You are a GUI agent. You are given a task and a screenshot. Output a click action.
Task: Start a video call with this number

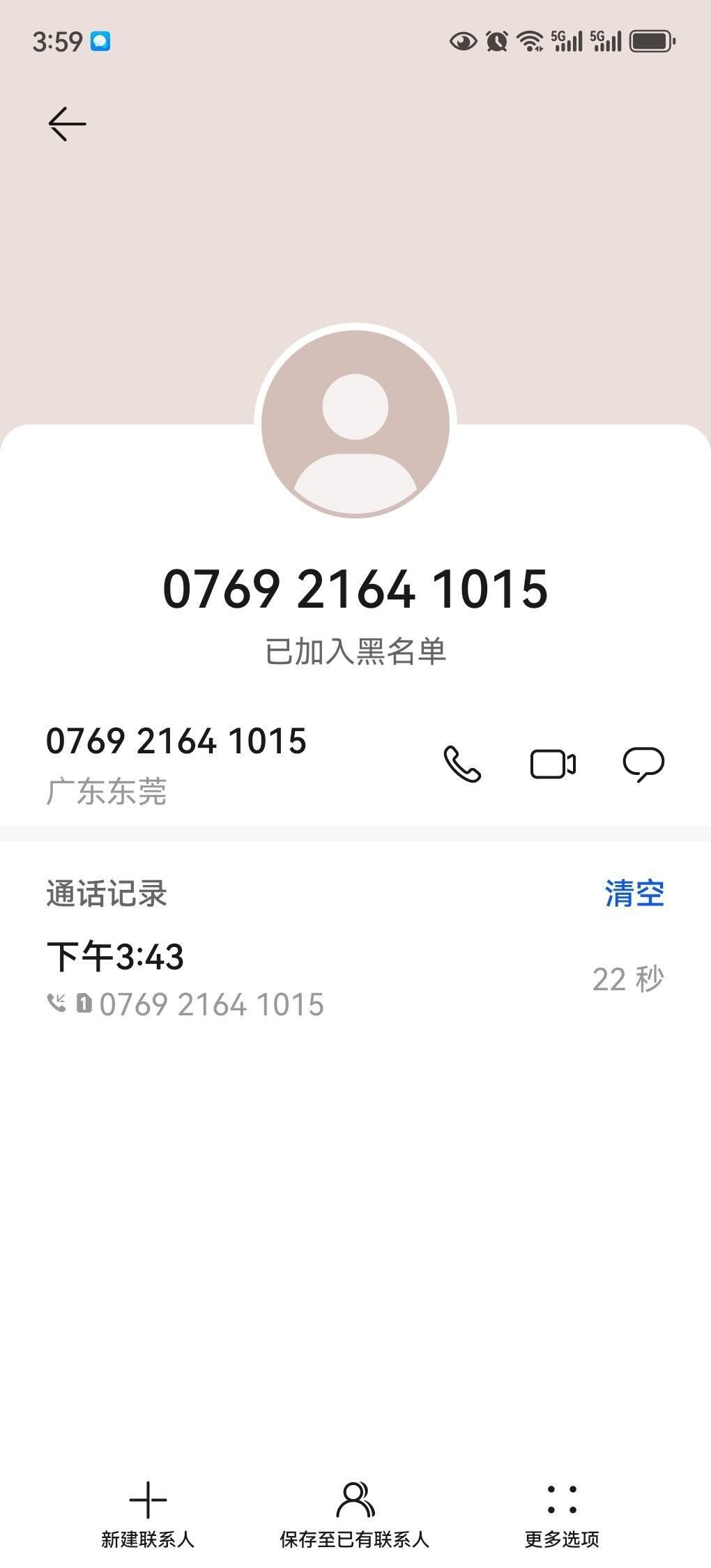coord(553,764)
